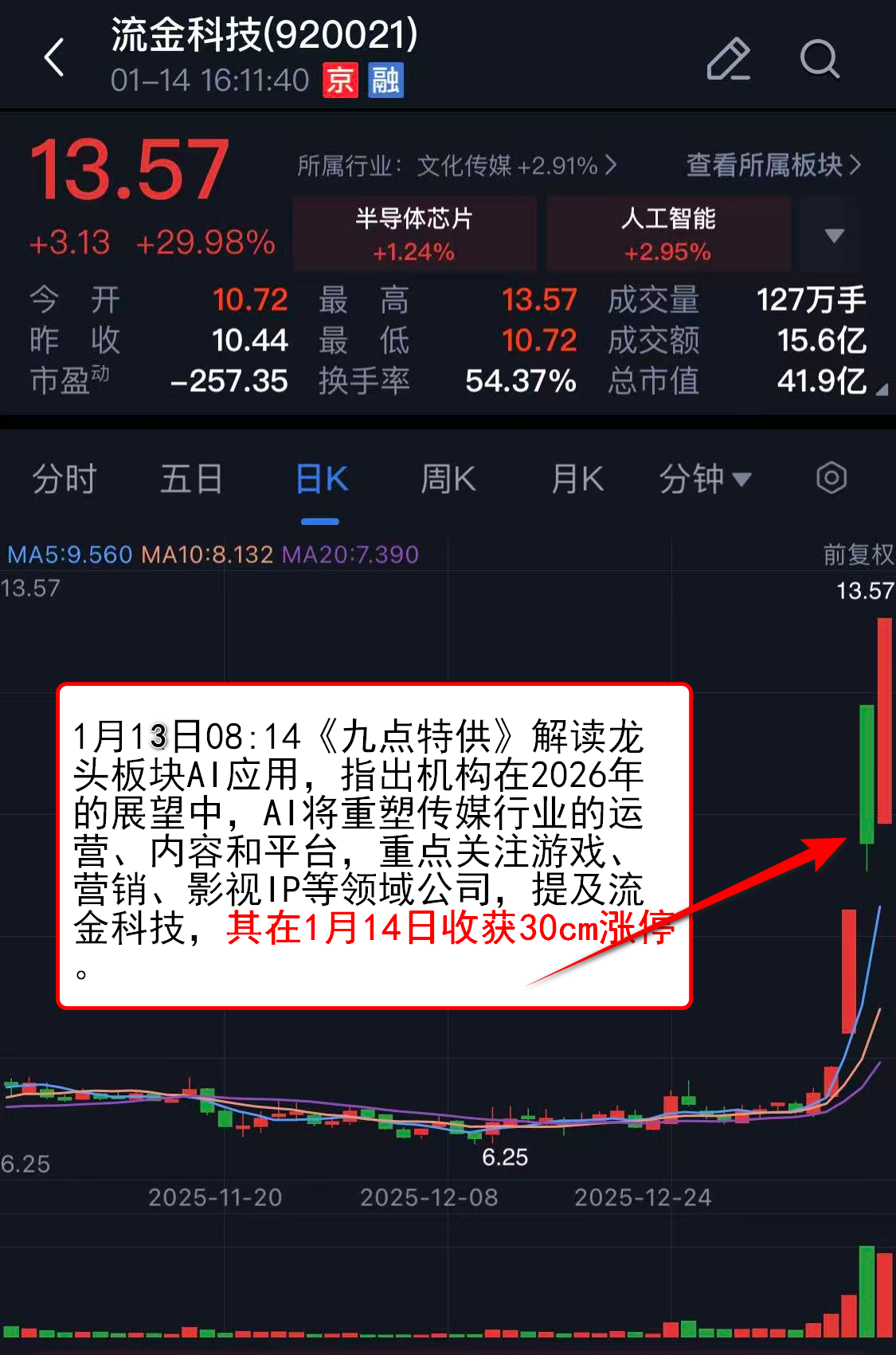Open the 人工智能 sector chip
896x1355 pixels.
click(x=668, y=234)
